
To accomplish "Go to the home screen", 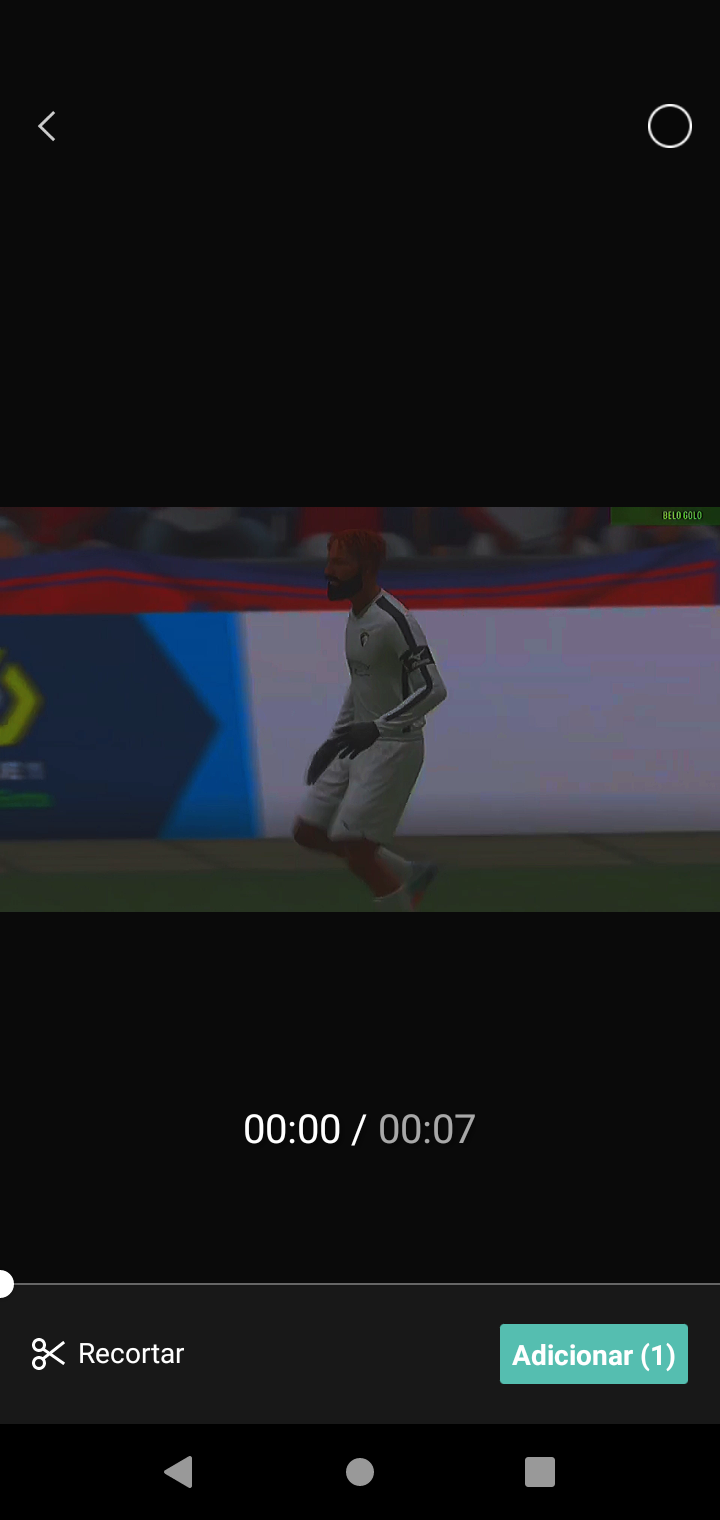I will pyautogui.click(x=360, y=1471).
